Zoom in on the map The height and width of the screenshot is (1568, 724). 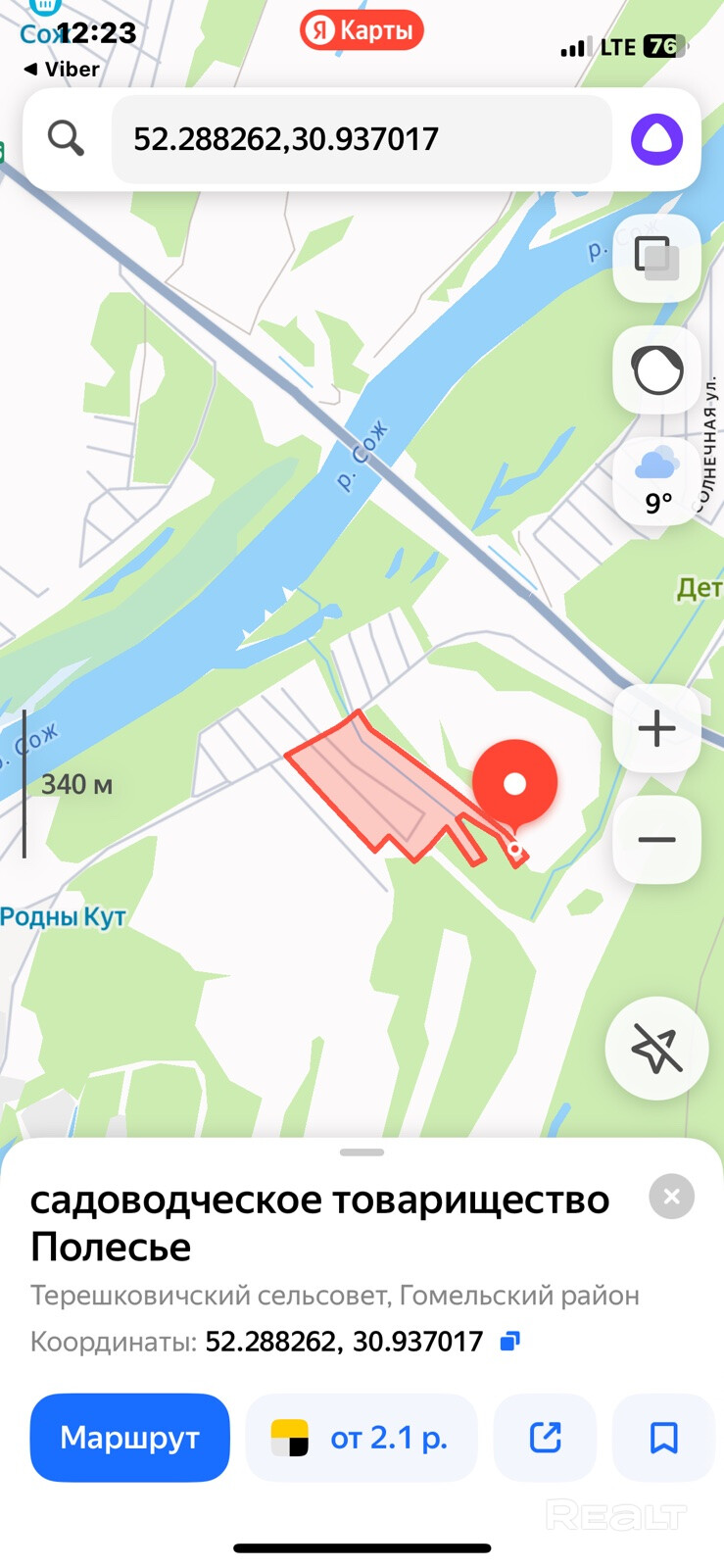656,729
